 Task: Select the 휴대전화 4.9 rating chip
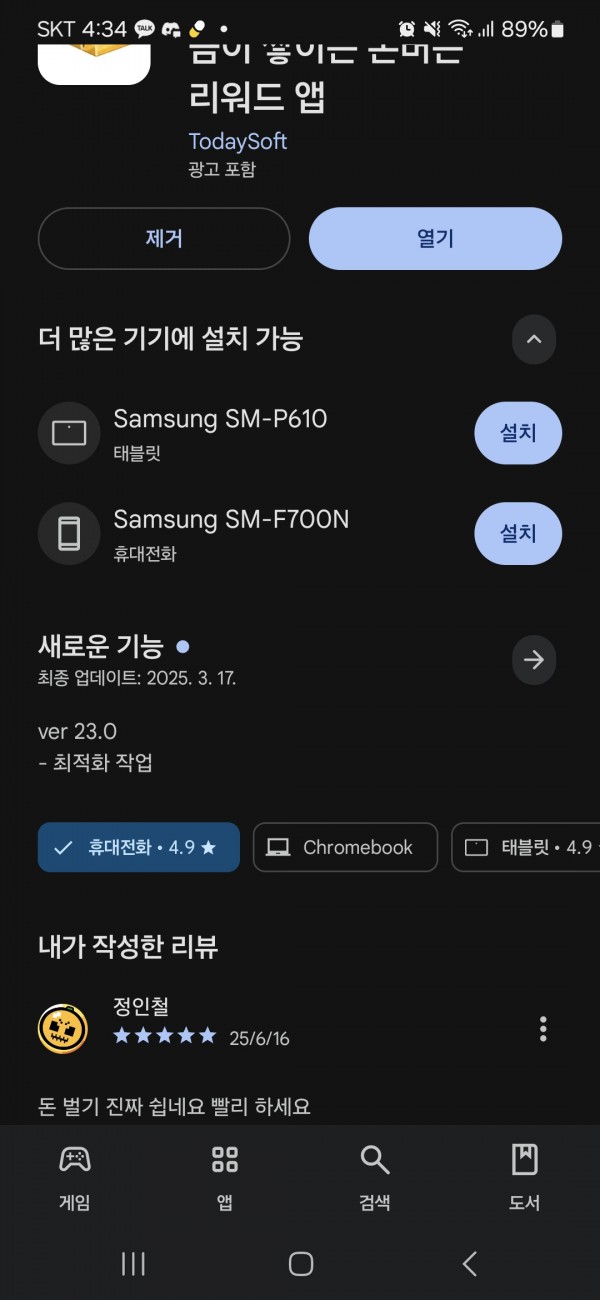point(139,847)
